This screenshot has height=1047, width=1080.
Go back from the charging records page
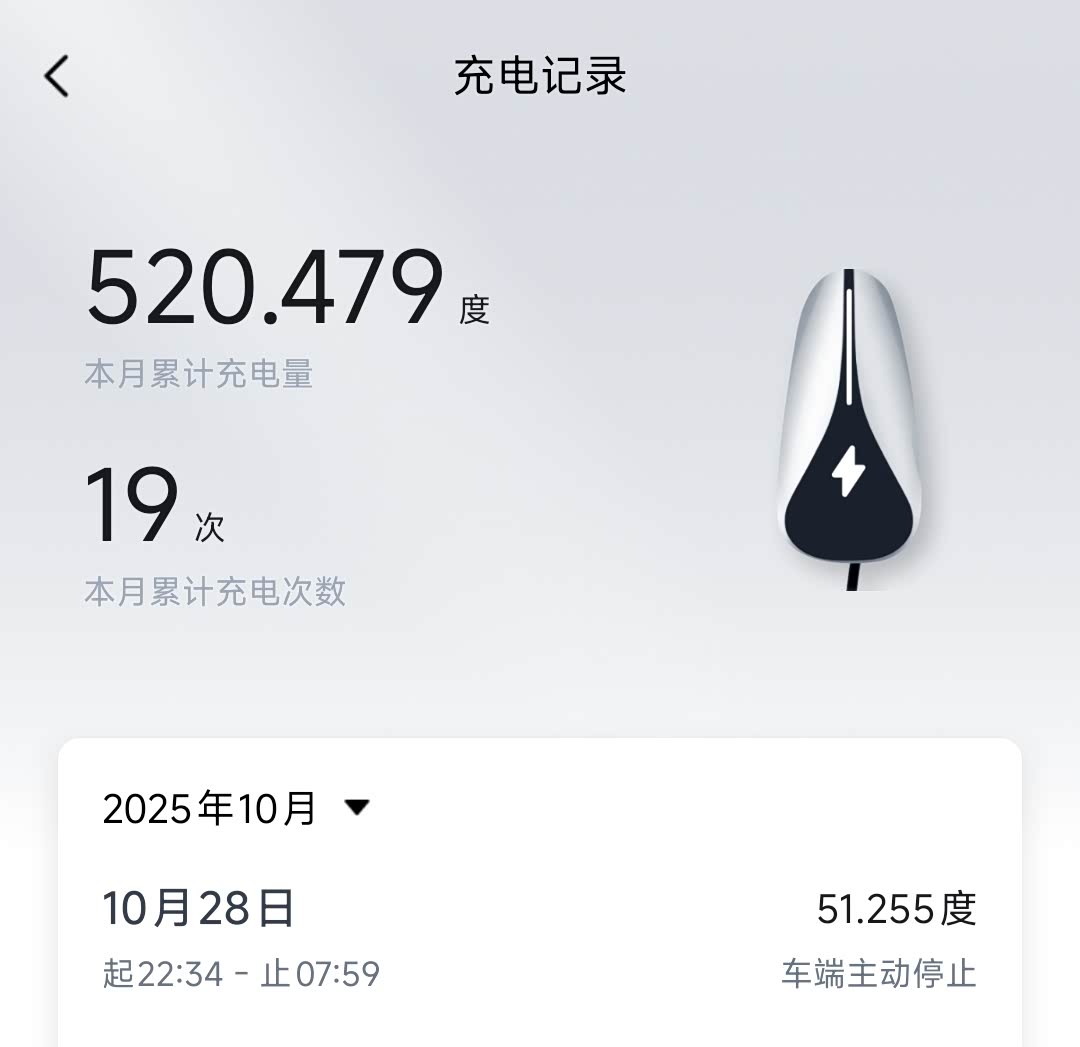click(56, 76)
